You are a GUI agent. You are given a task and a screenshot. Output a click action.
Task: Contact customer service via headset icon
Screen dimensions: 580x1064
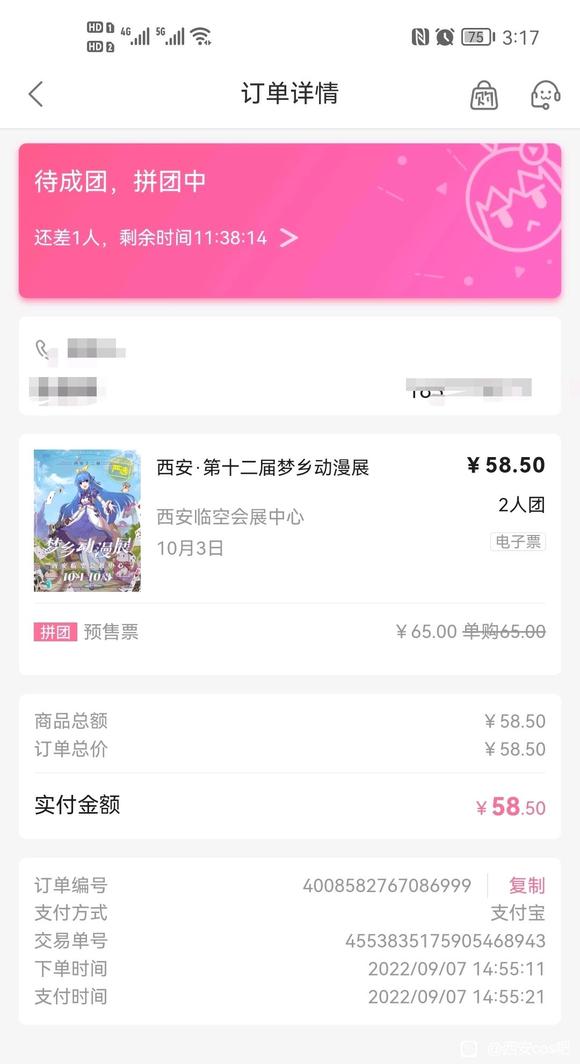(x=545, y=94)
